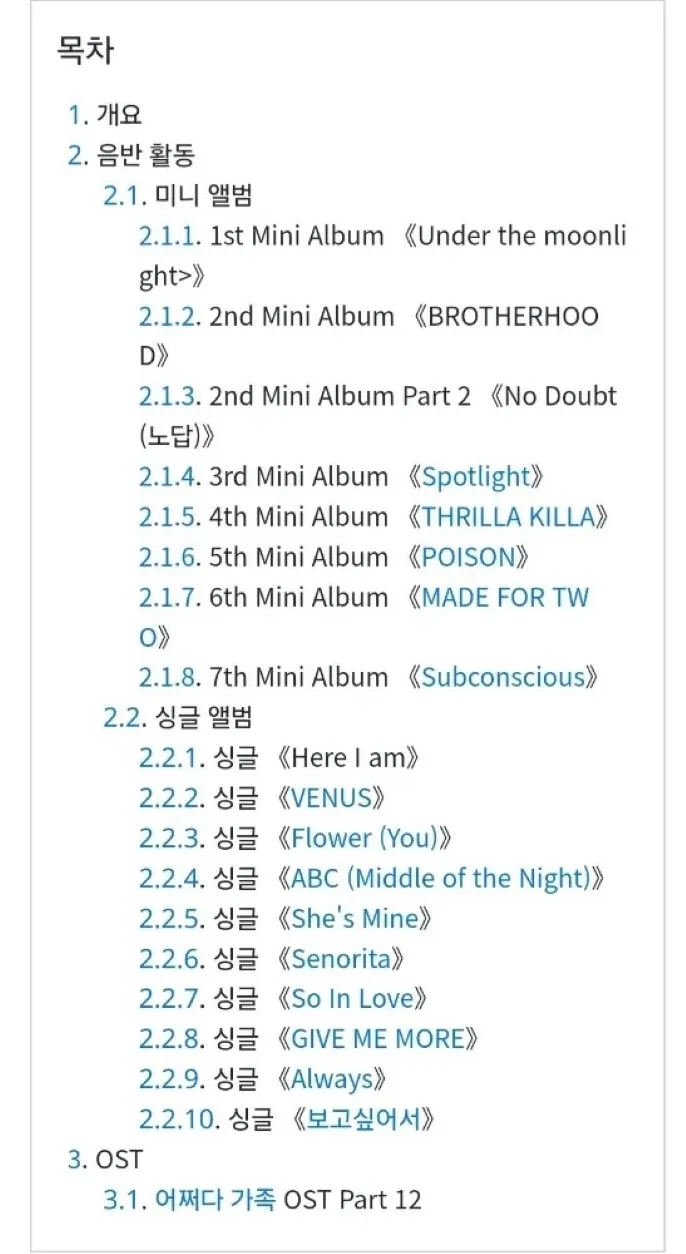Jump to section 2.1 미니 앨범

tap(119, 195)
